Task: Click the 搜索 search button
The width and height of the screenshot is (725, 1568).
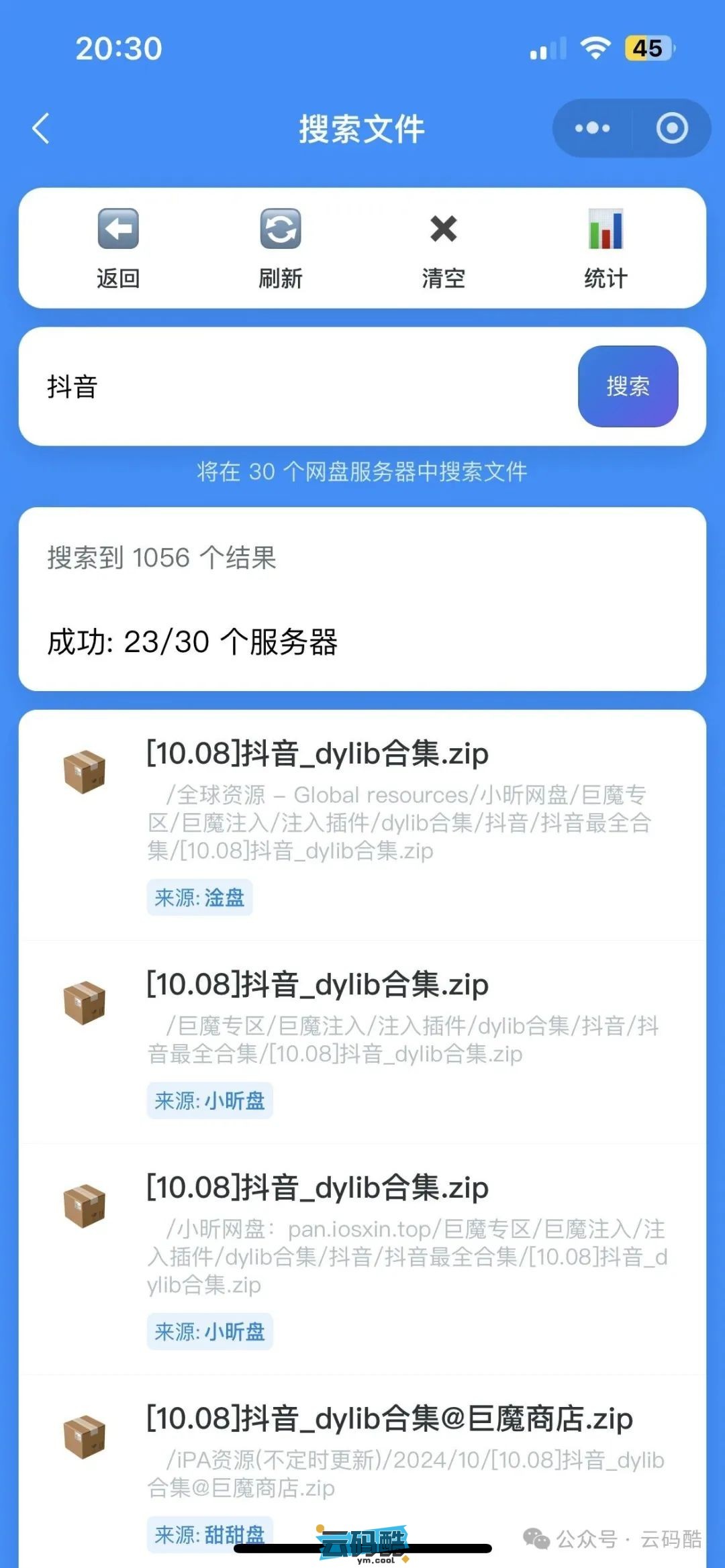Action: tap(628, 387)
